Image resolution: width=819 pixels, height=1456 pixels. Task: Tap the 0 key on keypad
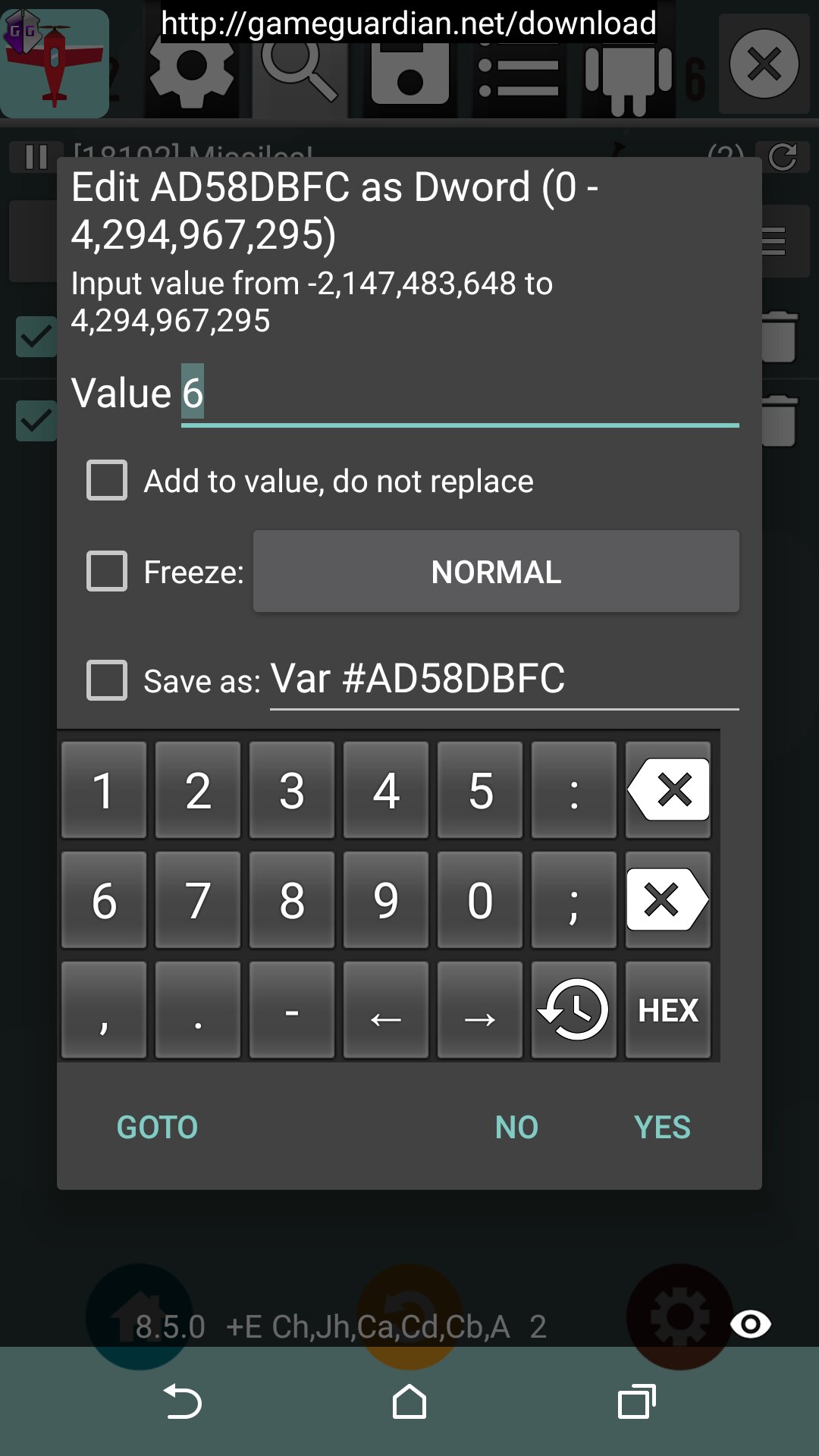pyautogui.click(x=480, y=900)
